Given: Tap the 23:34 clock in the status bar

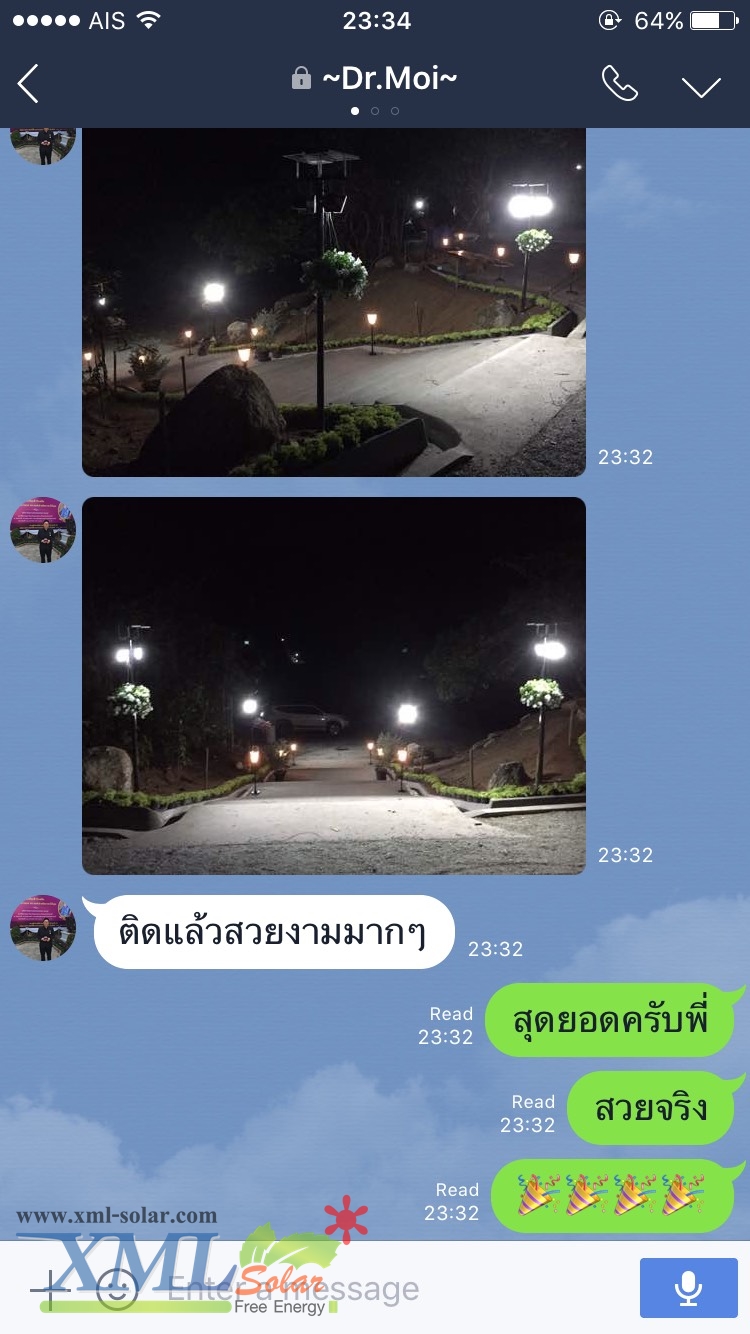Looking at the screenshot, I should 375,18.
